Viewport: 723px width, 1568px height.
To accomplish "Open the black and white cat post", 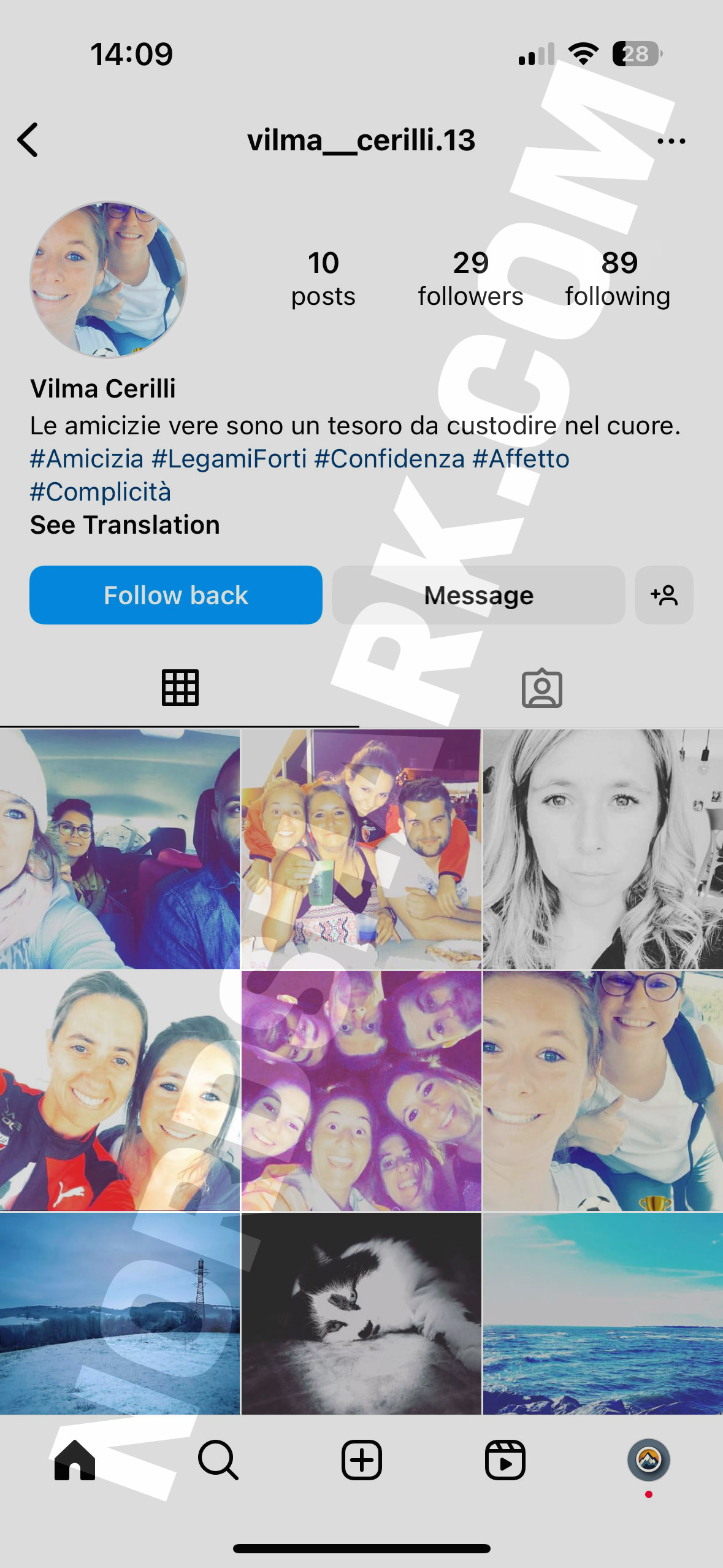I will click(361, 1313).
